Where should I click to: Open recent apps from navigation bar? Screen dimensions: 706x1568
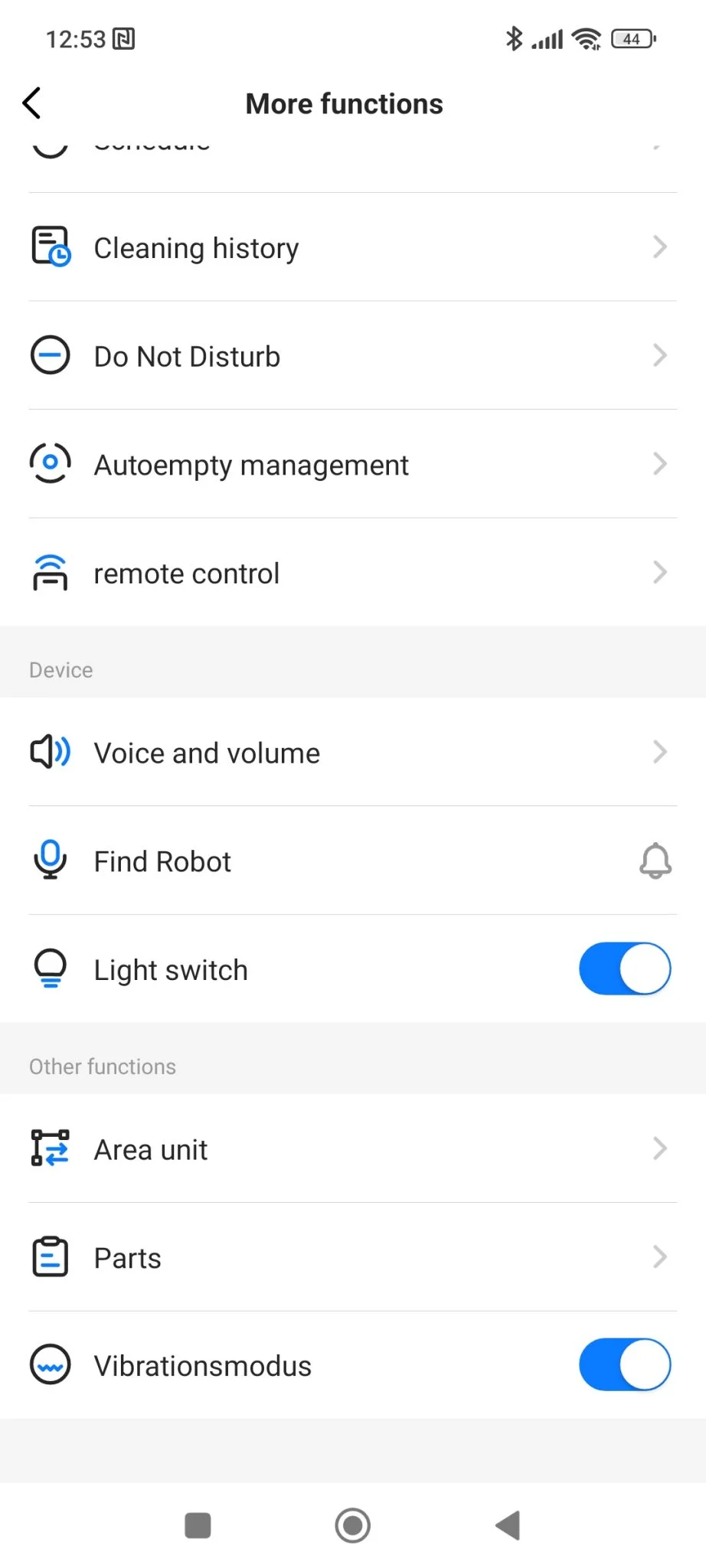pyautogui.click(x=198, y=1525)
